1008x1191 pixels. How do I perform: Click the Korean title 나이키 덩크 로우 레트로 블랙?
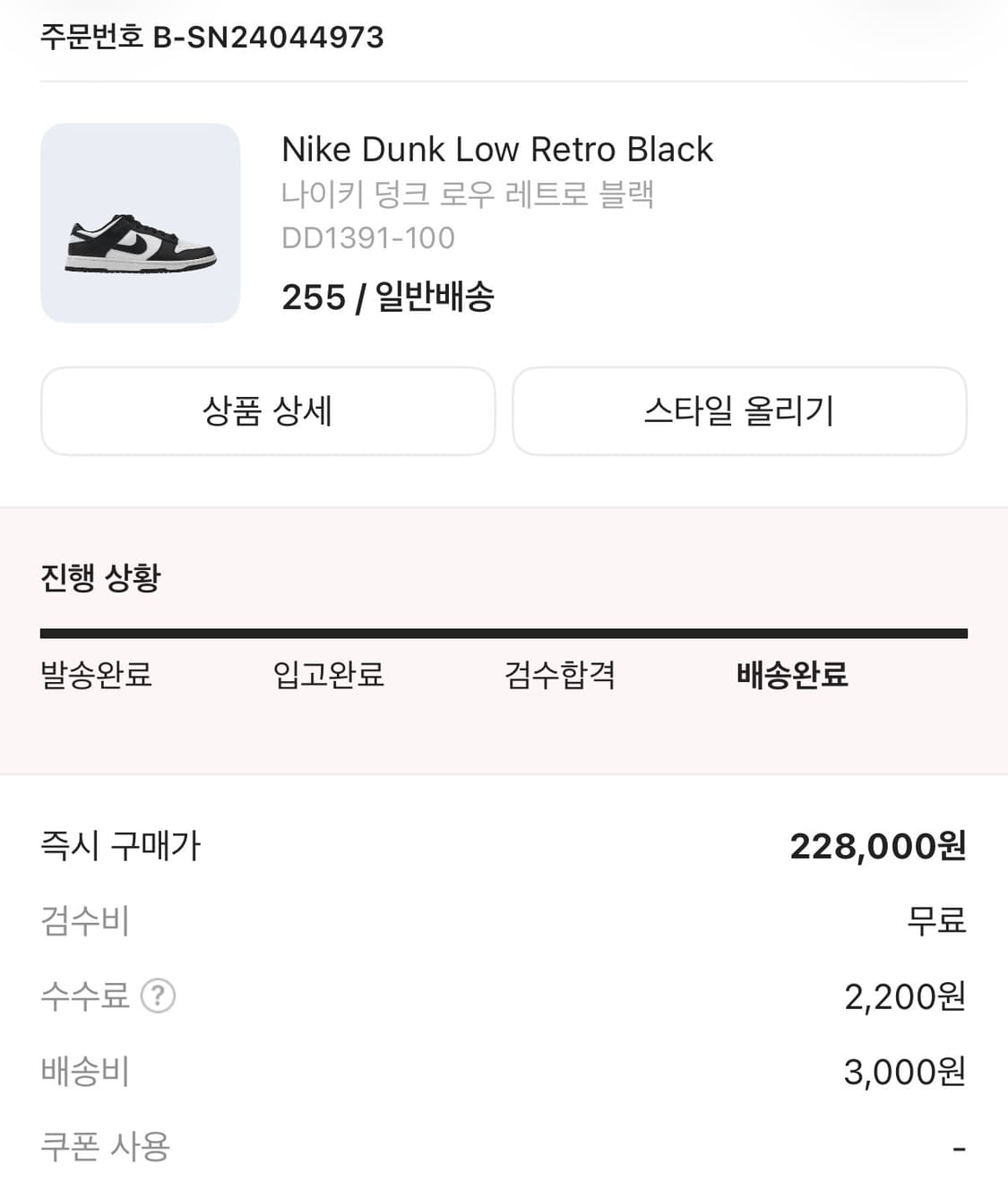pos(470,192)
